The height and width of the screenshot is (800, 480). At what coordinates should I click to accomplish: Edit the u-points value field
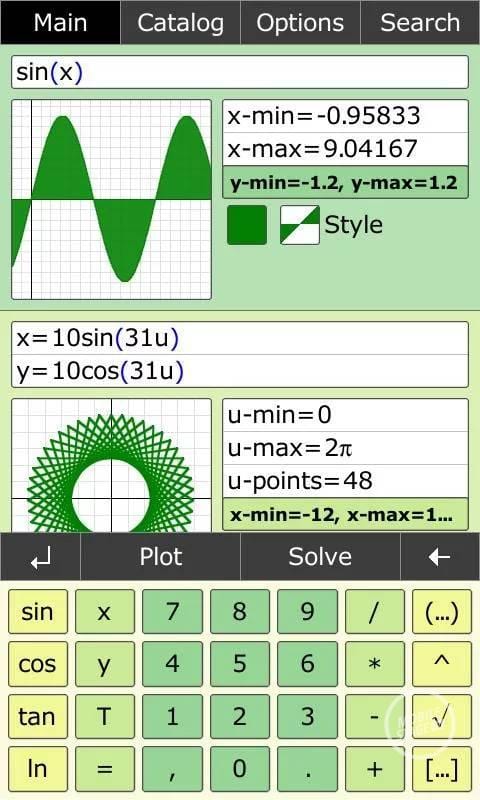345,481
